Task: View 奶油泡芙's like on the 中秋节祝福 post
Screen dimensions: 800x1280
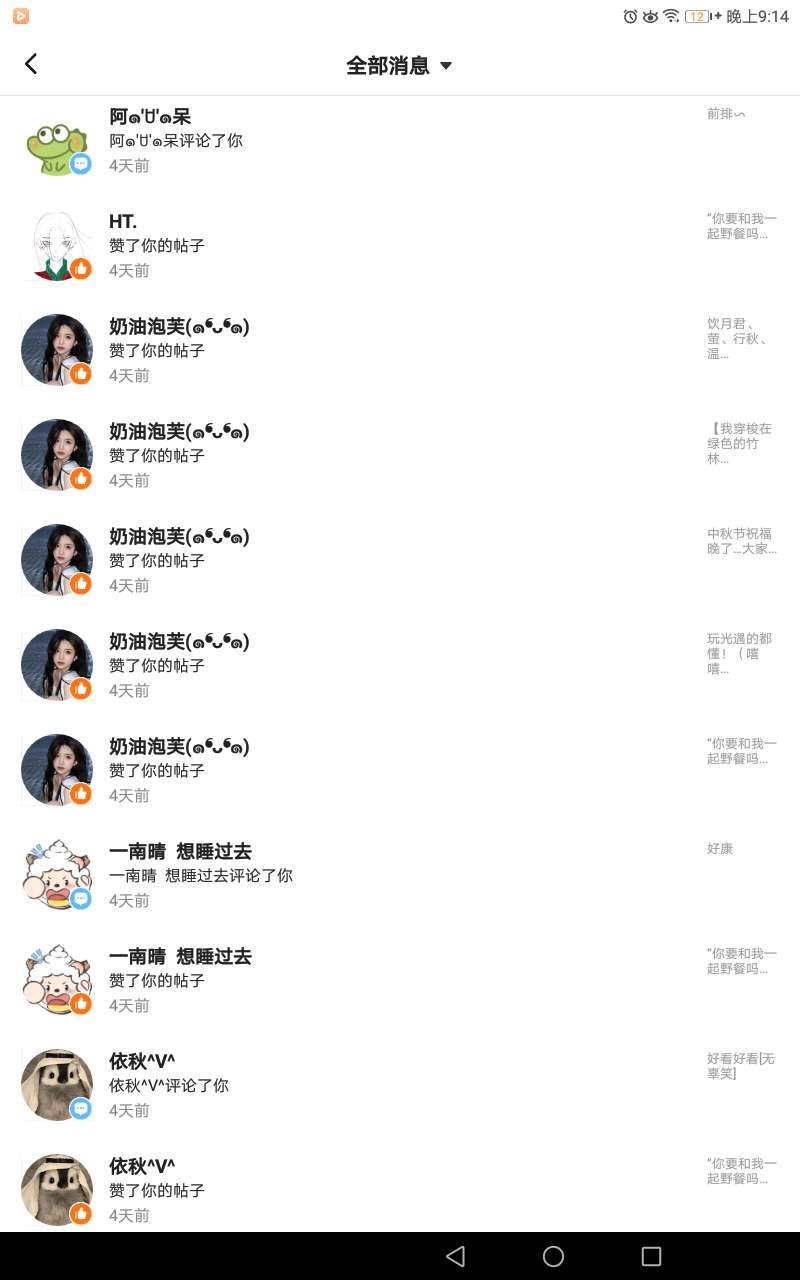Action: tap(400, 561)
